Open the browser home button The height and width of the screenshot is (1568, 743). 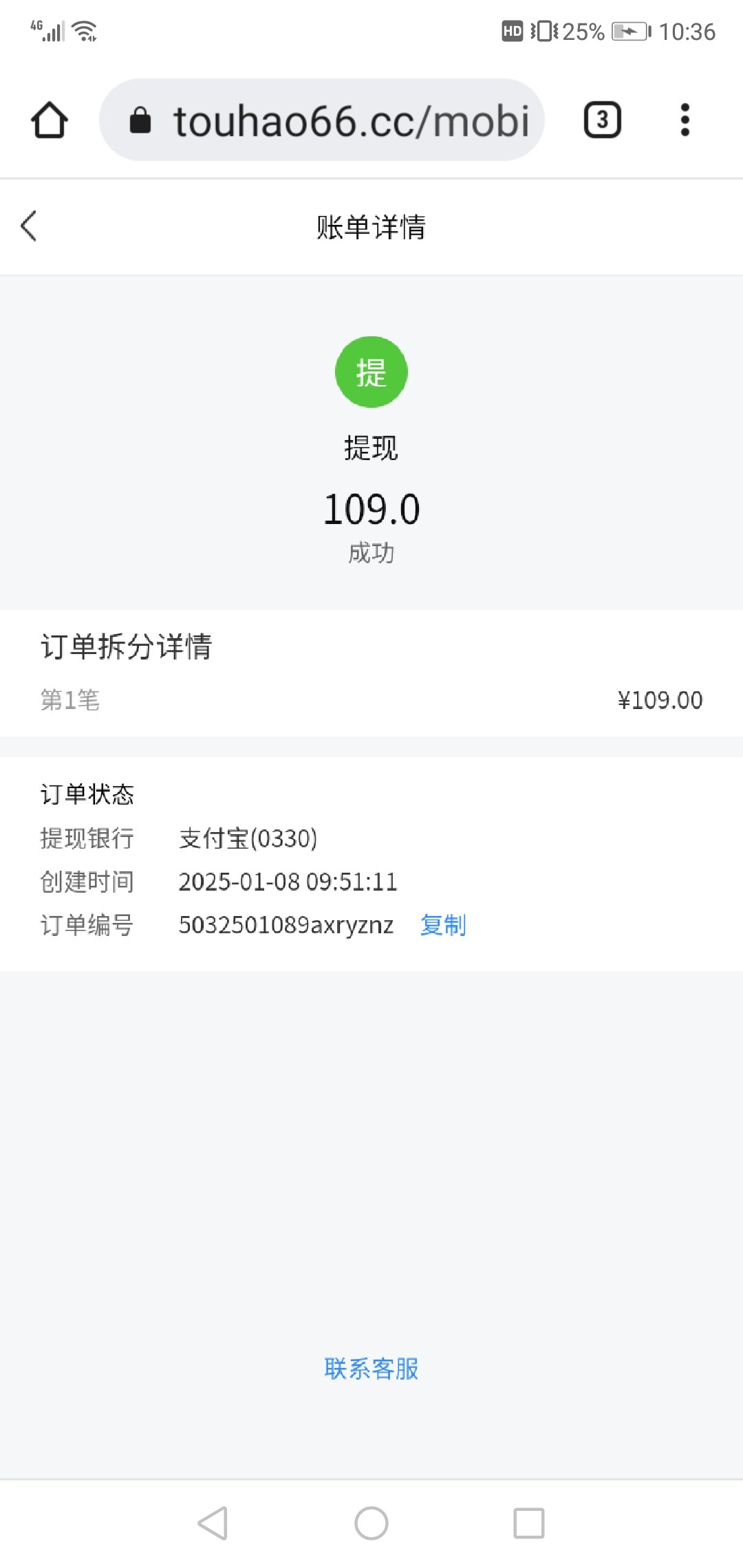point(50,120)
